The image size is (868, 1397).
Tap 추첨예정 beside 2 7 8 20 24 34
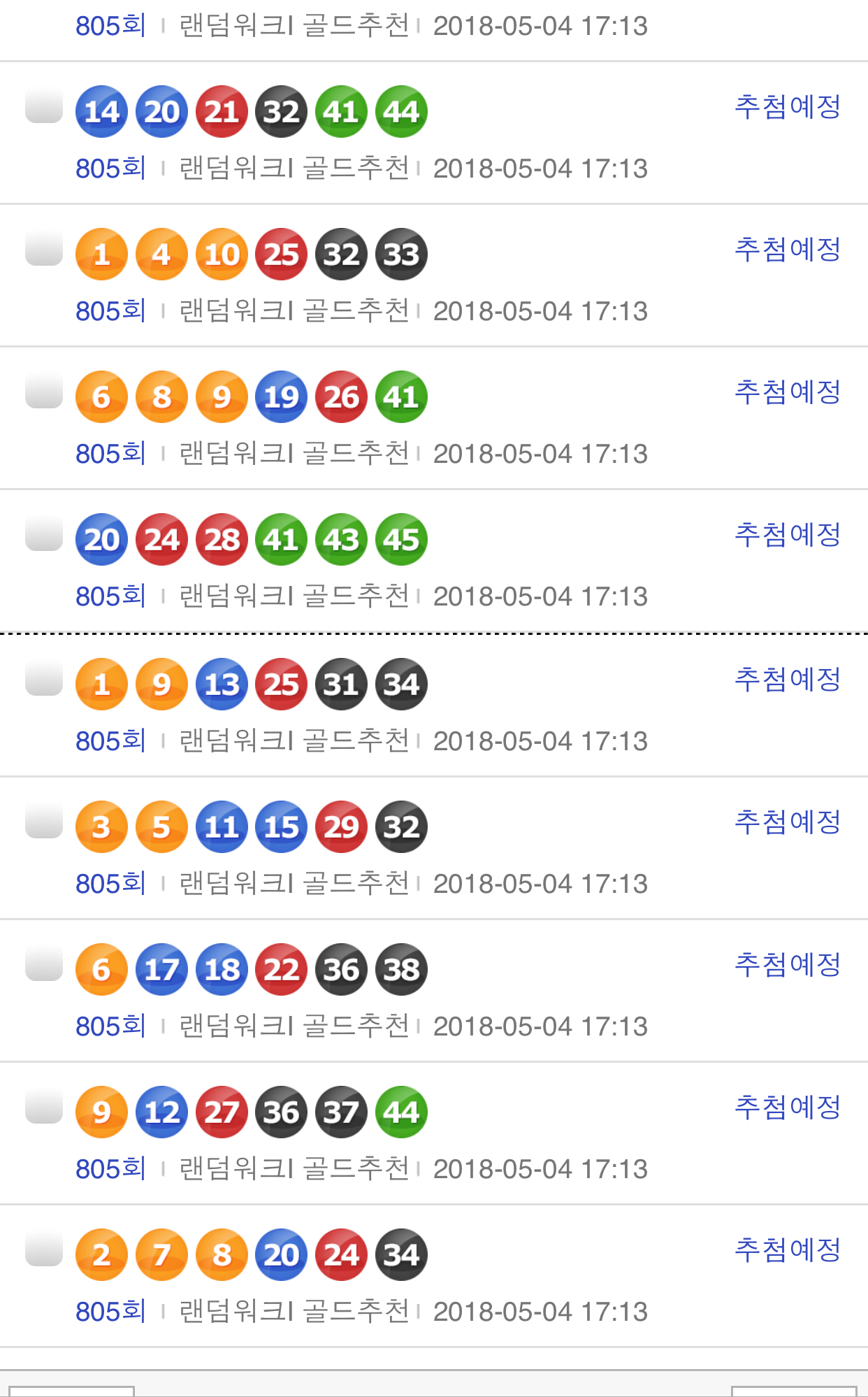click(x=787, y=1250)
